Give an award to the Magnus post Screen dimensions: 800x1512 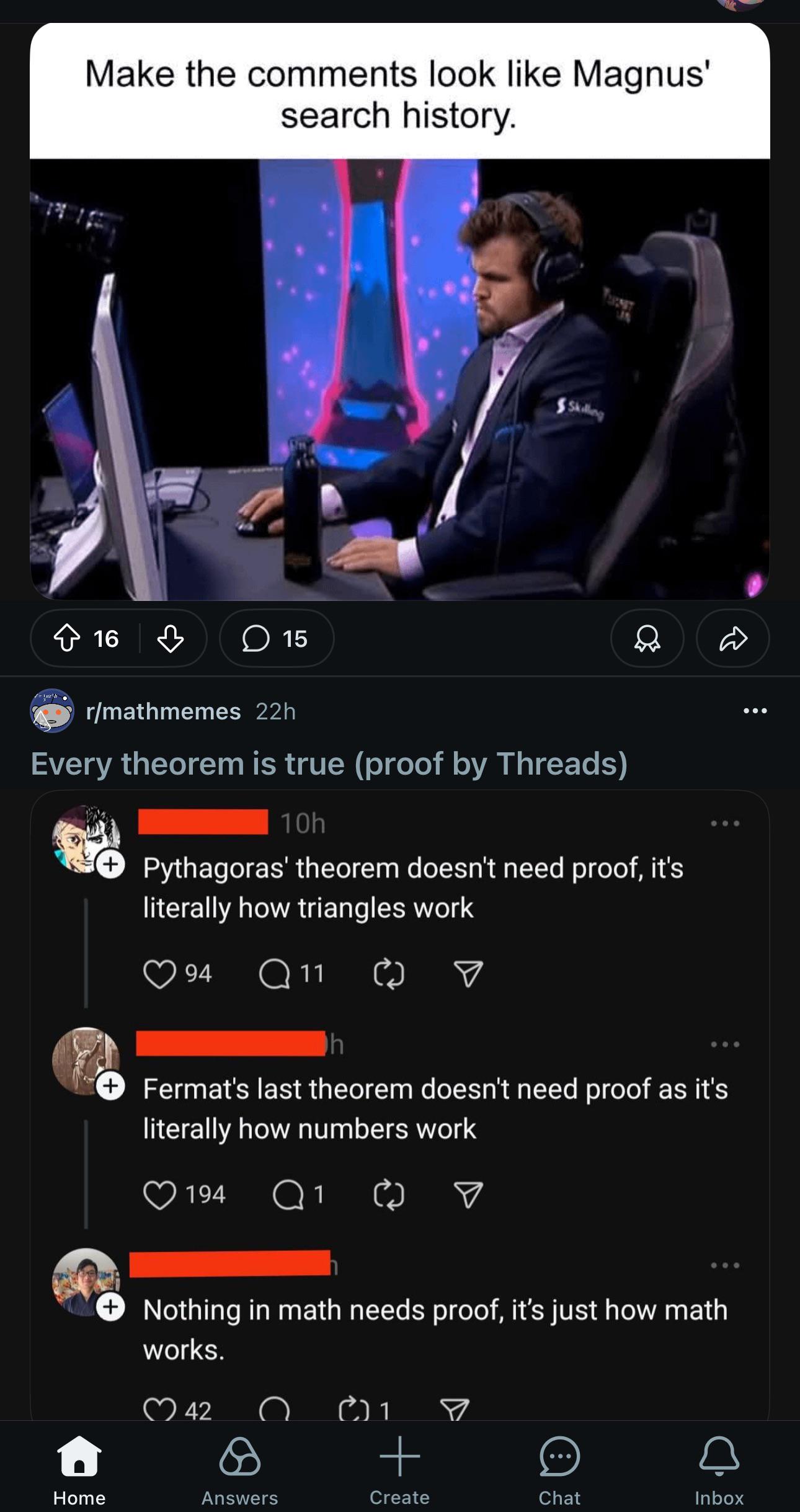pyautogui.click(x=647, y=638)
